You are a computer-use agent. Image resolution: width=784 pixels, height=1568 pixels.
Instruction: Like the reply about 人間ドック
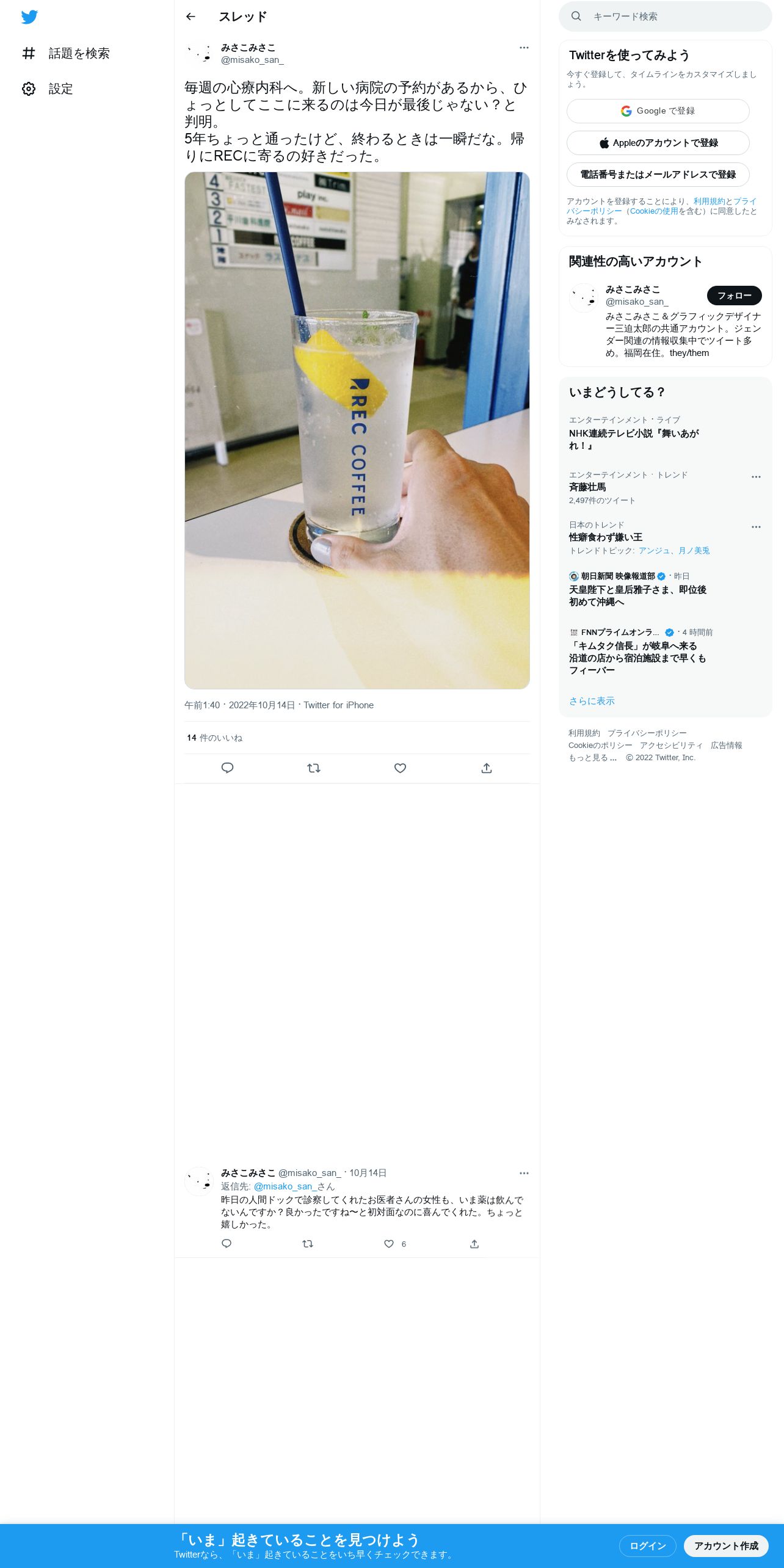click(389, 1244)
